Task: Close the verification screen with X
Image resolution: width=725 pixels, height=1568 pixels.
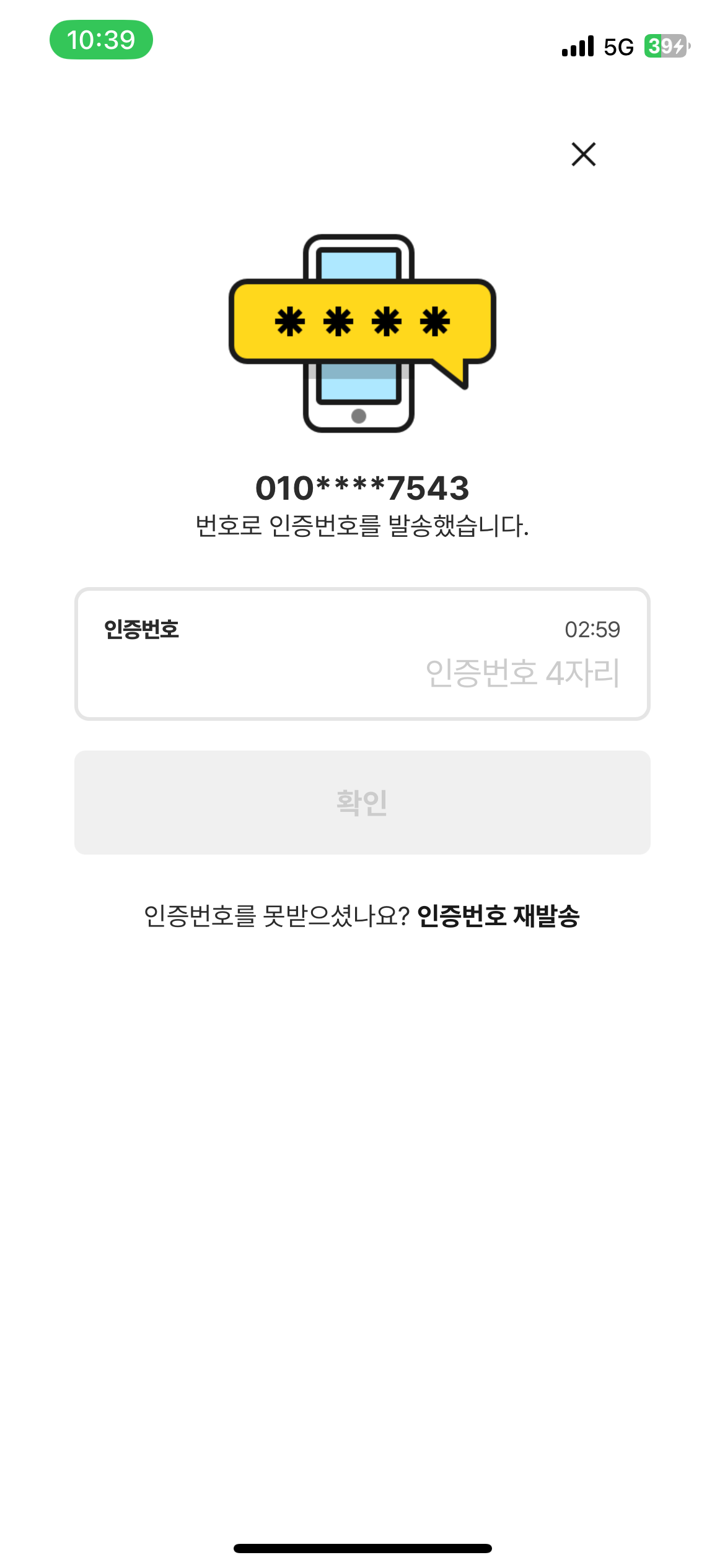Action: tap(583, 154)
